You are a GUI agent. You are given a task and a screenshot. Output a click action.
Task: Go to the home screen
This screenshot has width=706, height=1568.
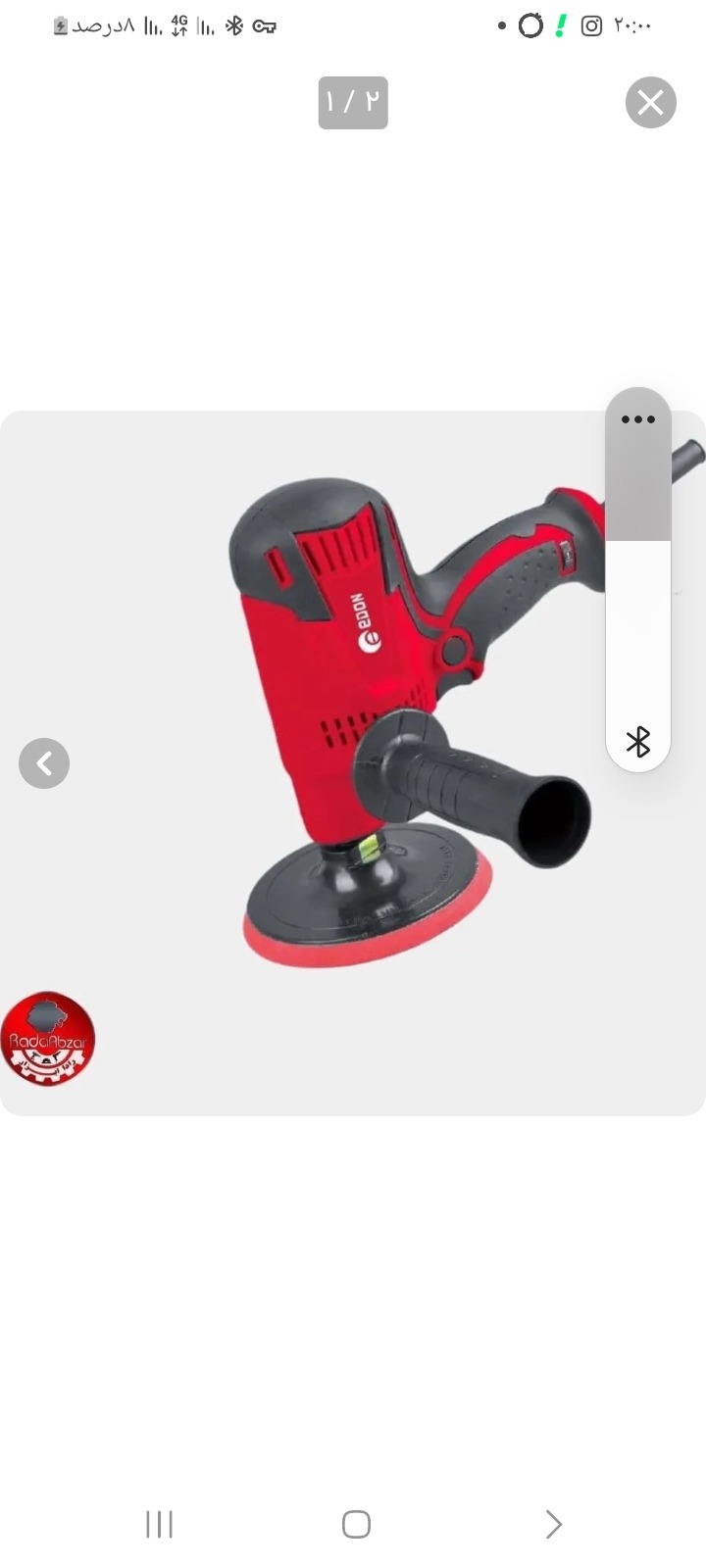(356, 1524)
